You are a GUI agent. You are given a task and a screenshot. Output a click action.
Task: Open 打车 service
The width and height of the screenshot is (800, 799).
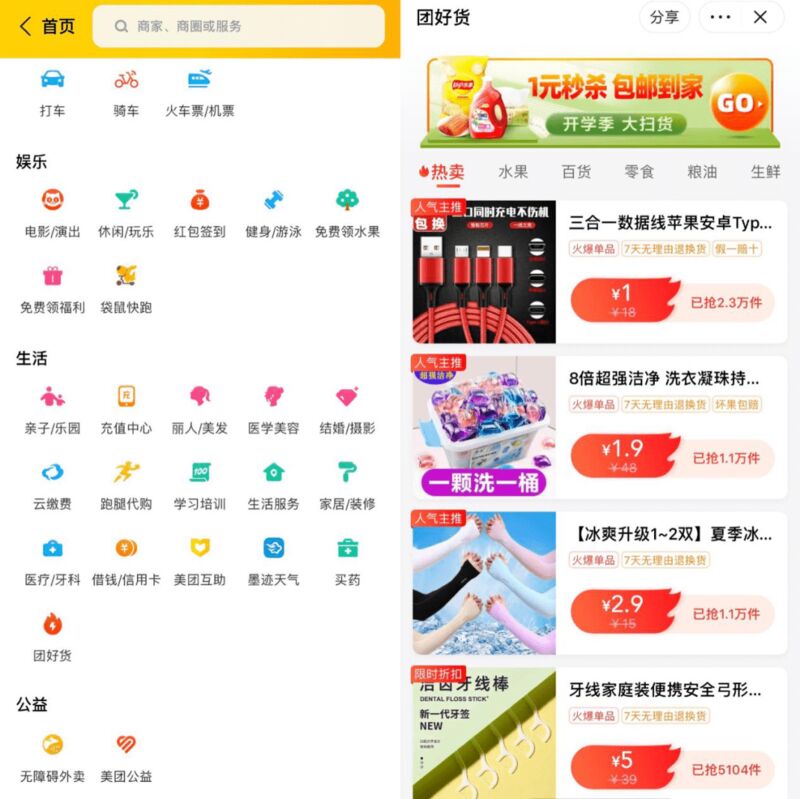point(52,92)
